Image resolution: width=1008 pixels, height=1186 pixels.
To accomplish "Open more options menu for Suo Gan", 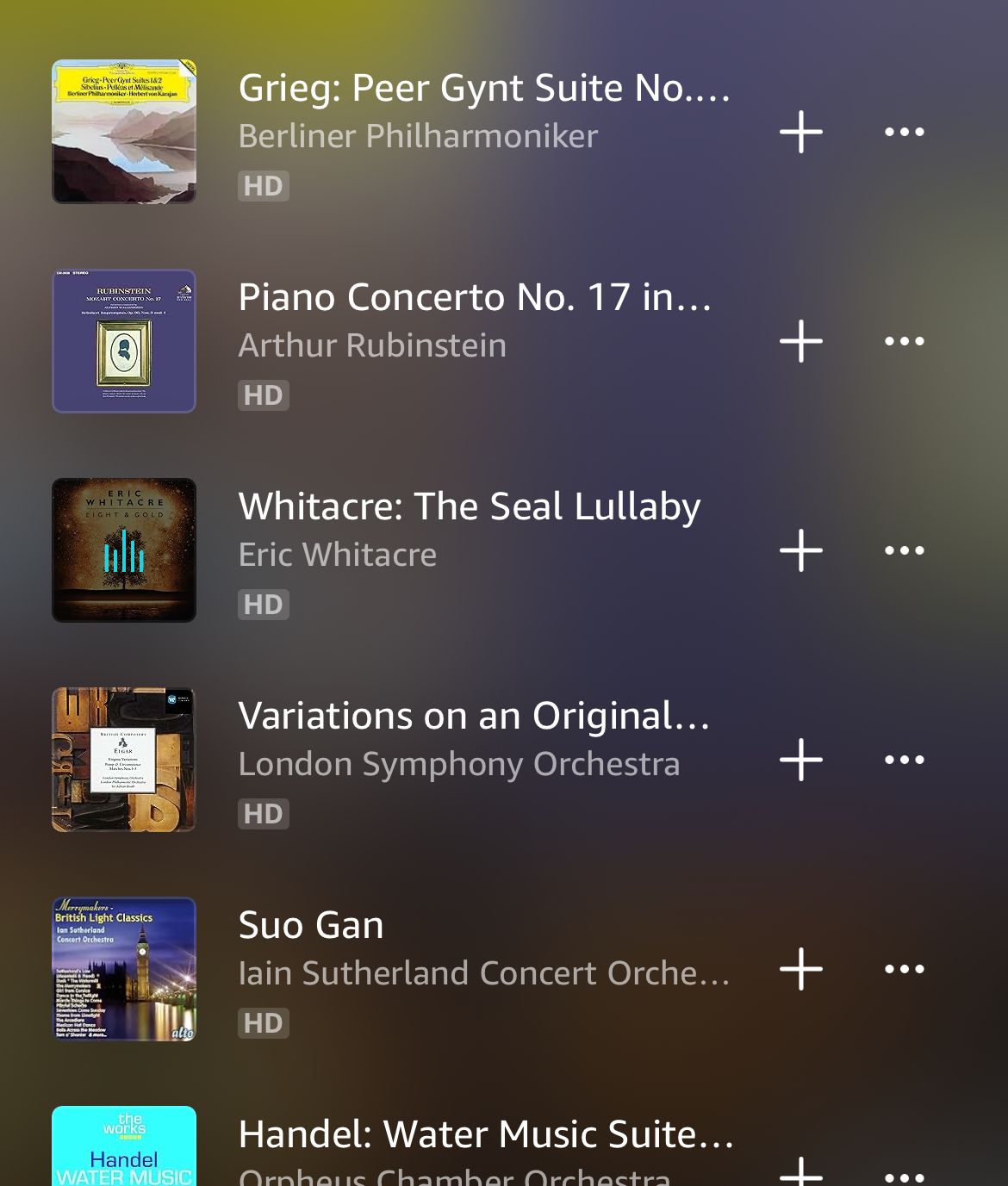I will tap(903, 969).
